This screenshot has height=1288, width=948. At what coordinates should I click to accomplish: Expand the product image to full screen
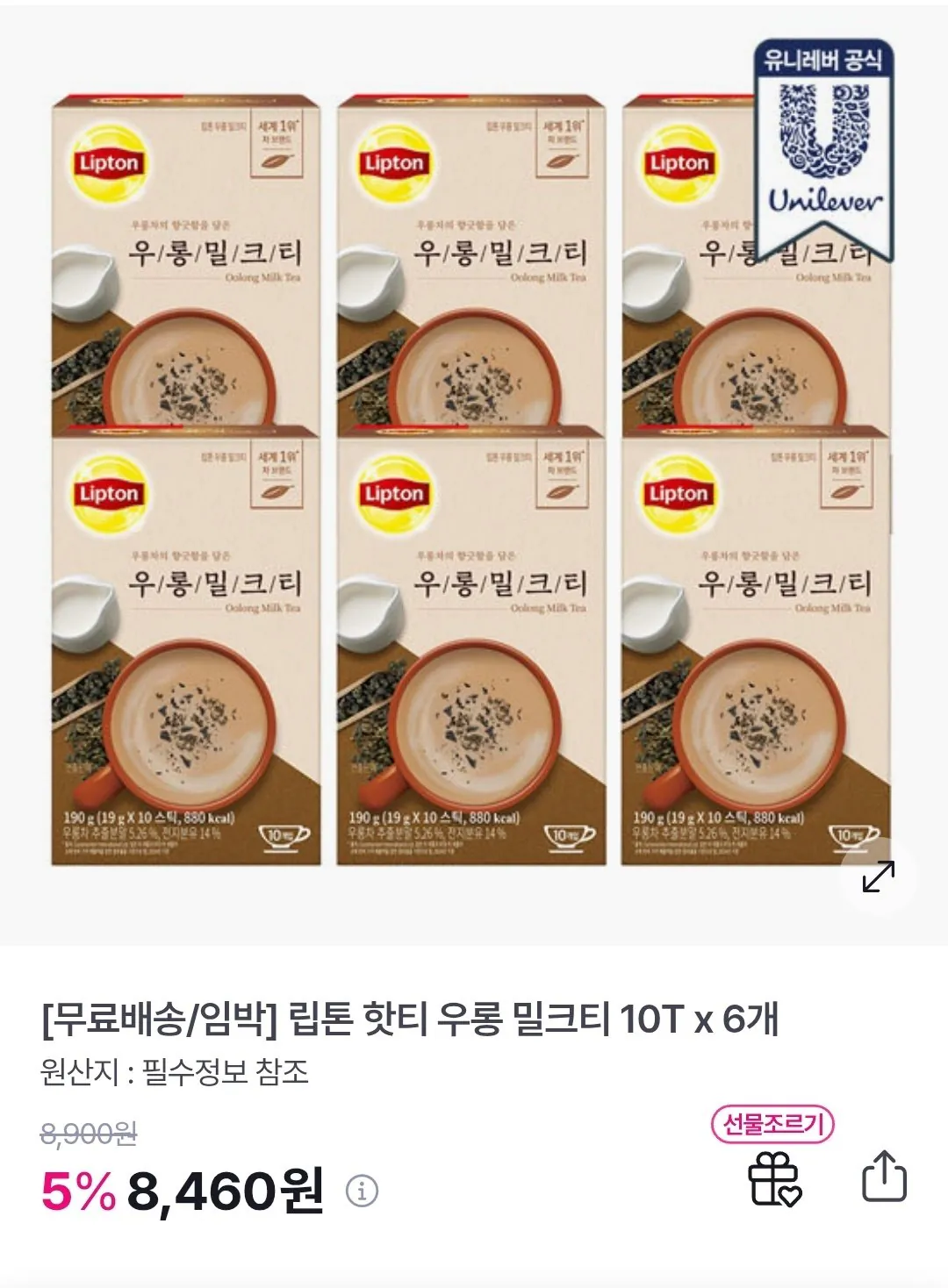coord(879,876)
